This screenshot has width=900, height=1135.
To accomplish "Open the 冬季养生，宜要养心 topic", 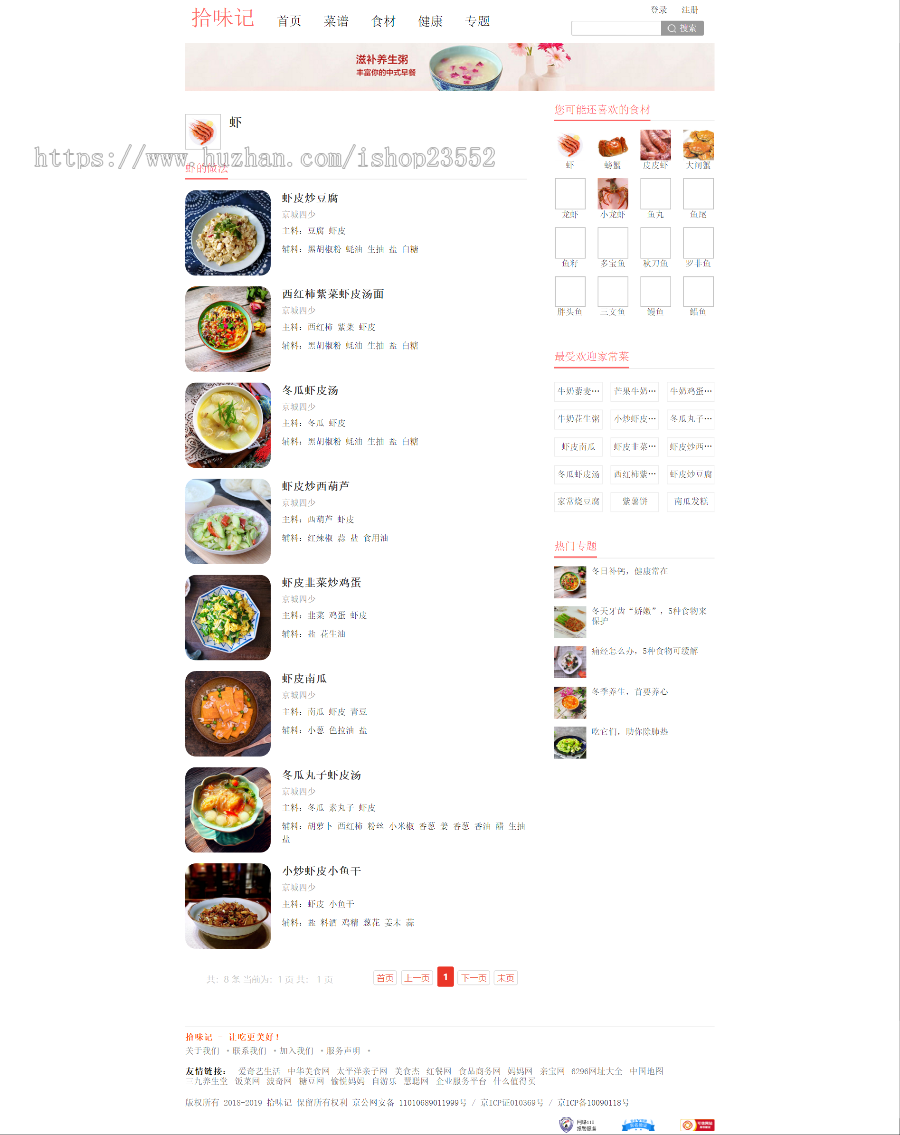I will [x=629, y=692].
